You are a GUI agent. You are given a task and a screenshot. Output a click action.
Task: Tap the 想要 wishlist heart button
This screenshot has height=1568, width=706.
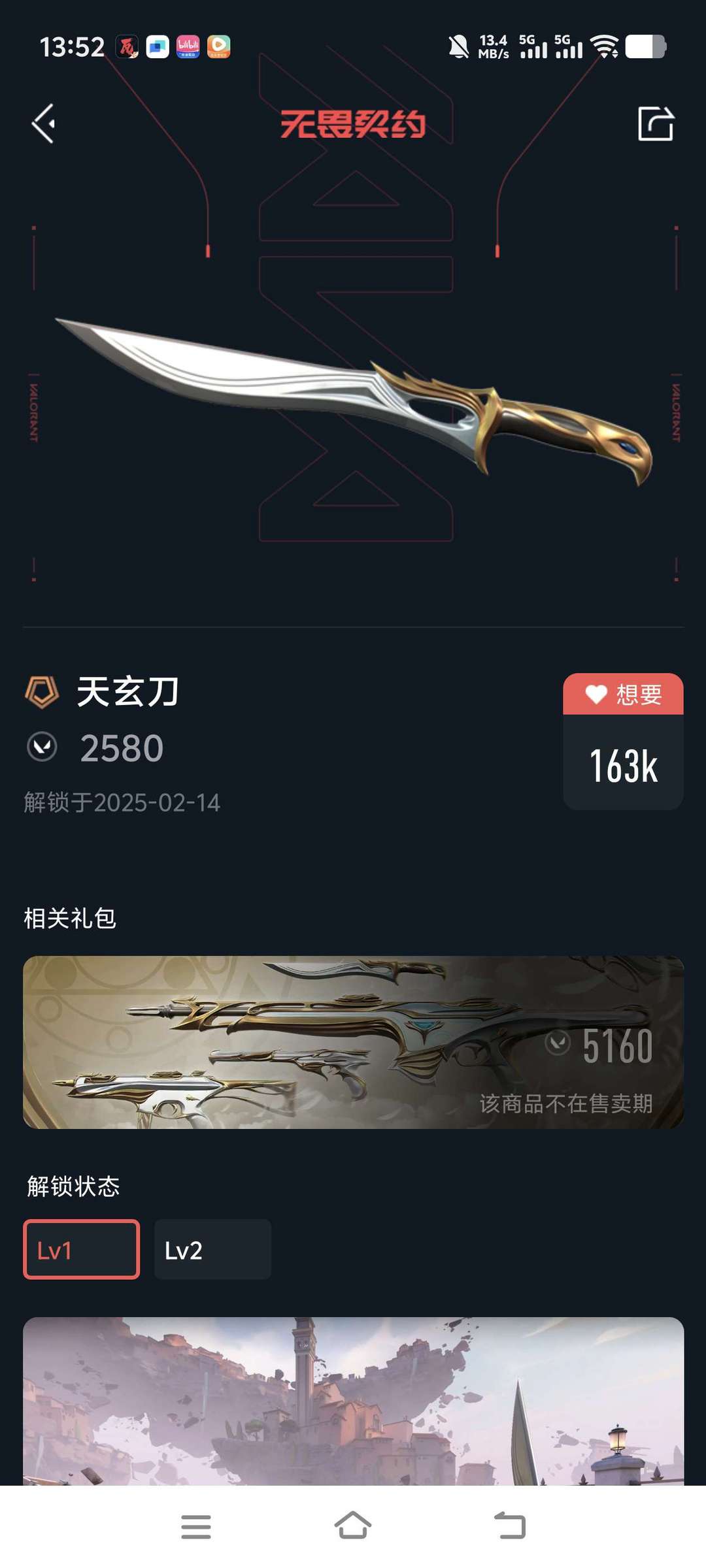[623, 694]
